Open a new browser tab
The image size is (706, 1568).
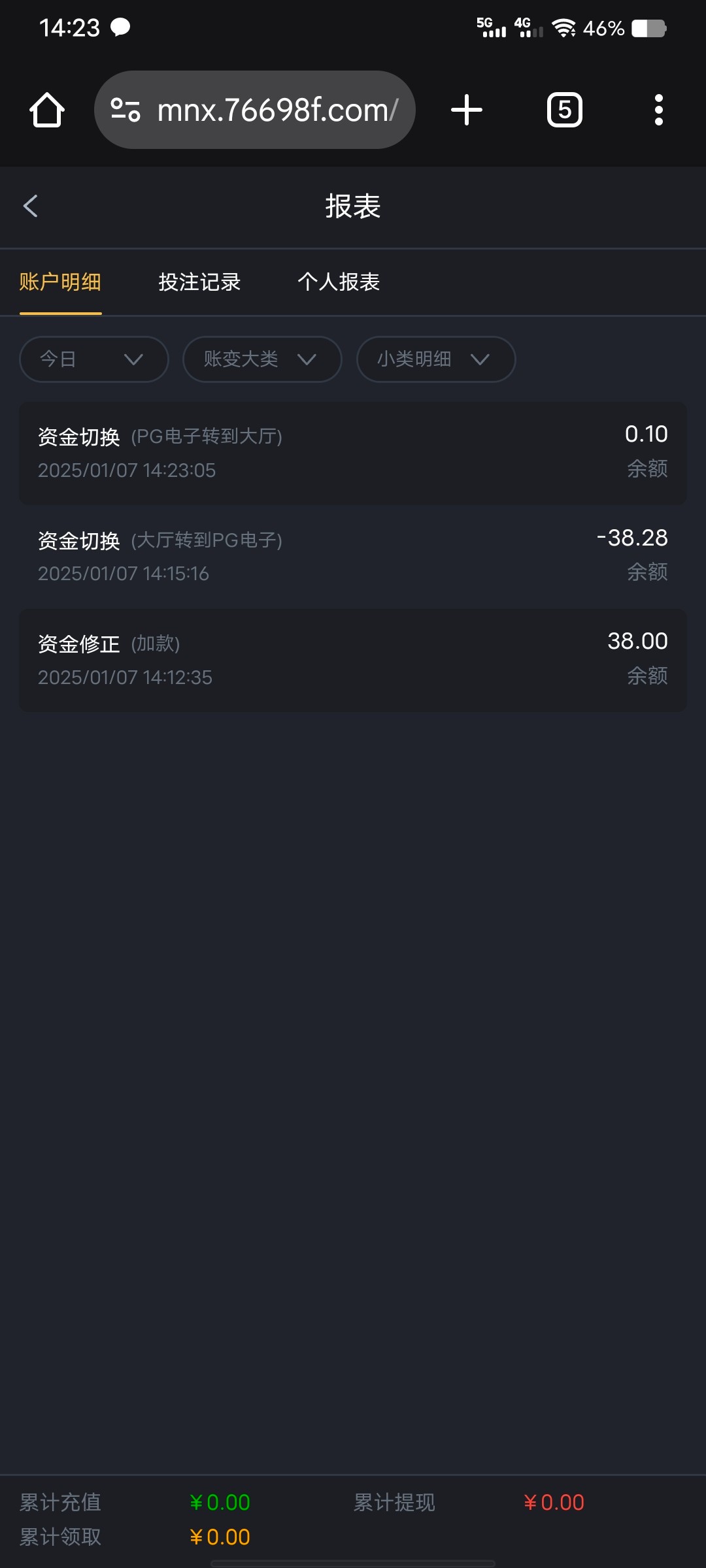point(467,110)
